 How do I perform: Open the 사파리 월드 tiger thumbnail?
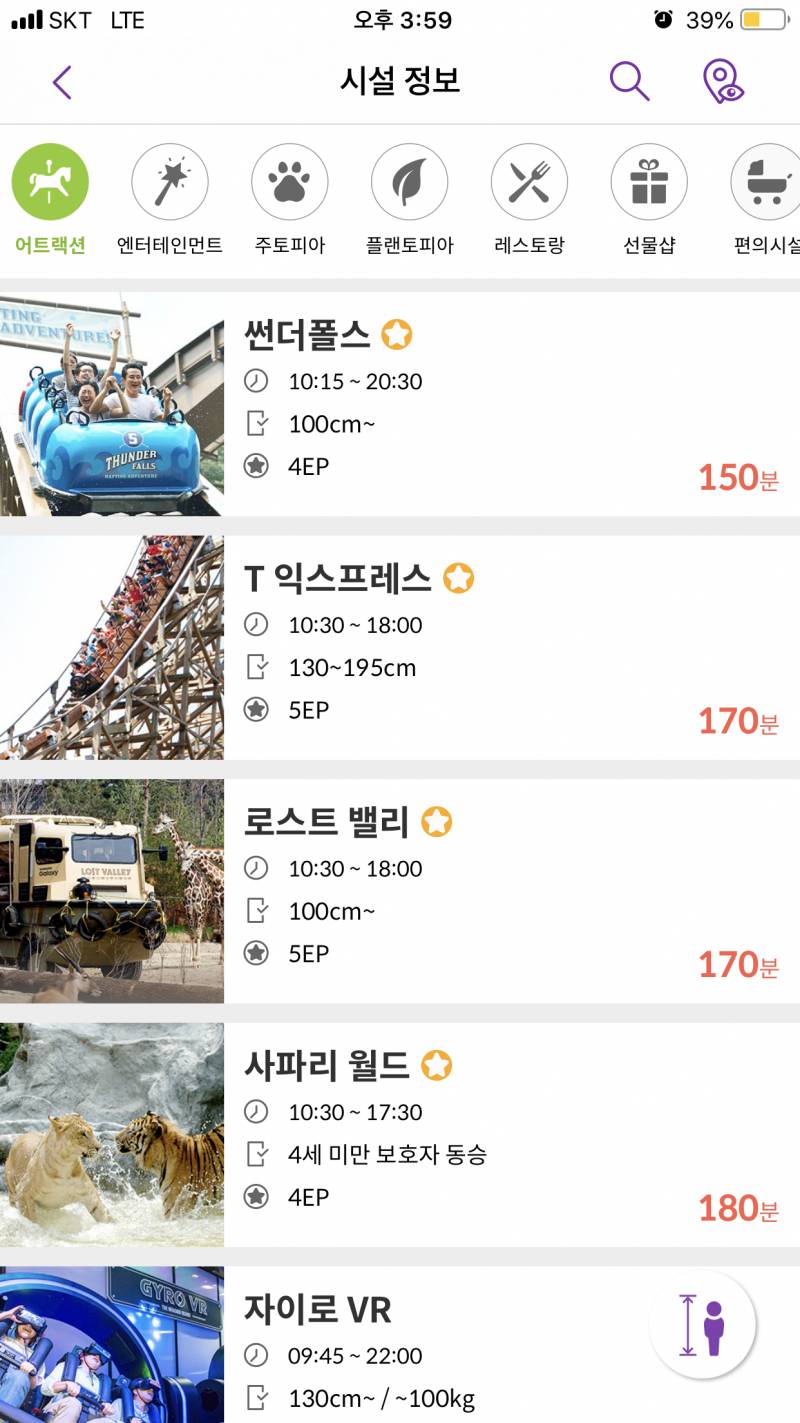tap(112, 1133)
